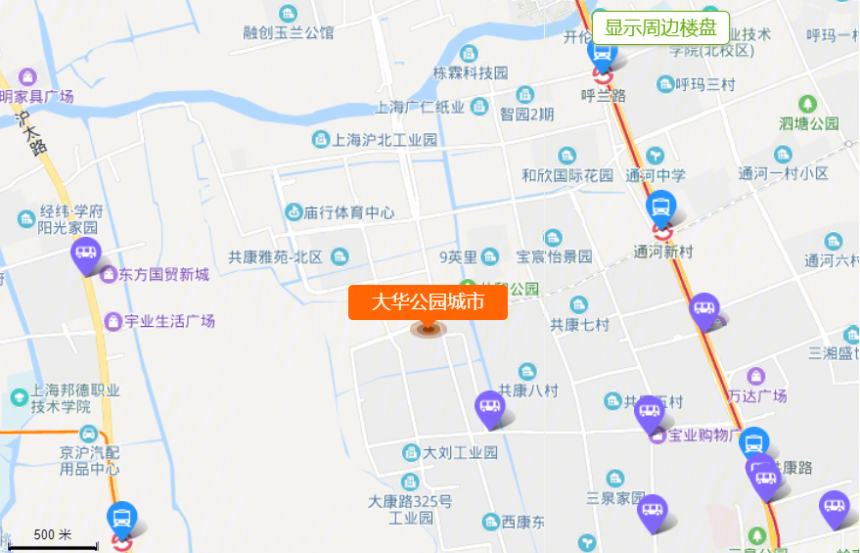
Task: Select the 大华公园城市 map marker
Action: pyautogui.click(x=428, y=303)
